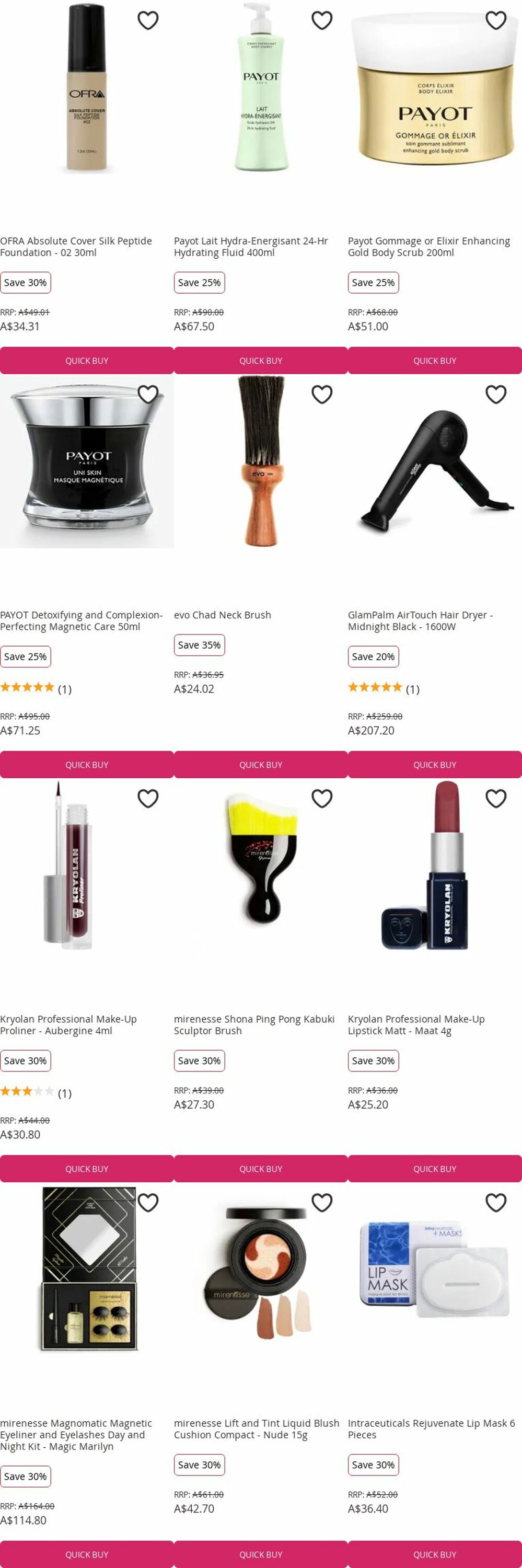Save GlamPalm AirTouch Hair Dryer to wishlist
522x1568 pixels.
(496, 395)
